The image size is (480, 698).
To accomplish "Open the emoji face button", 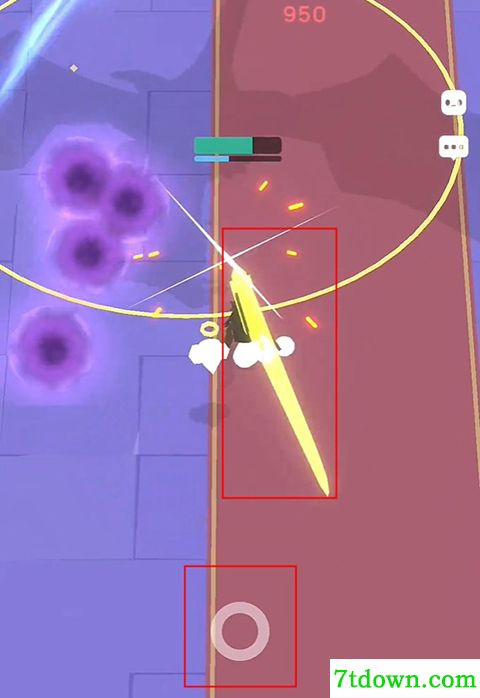I will click(454, 103).
